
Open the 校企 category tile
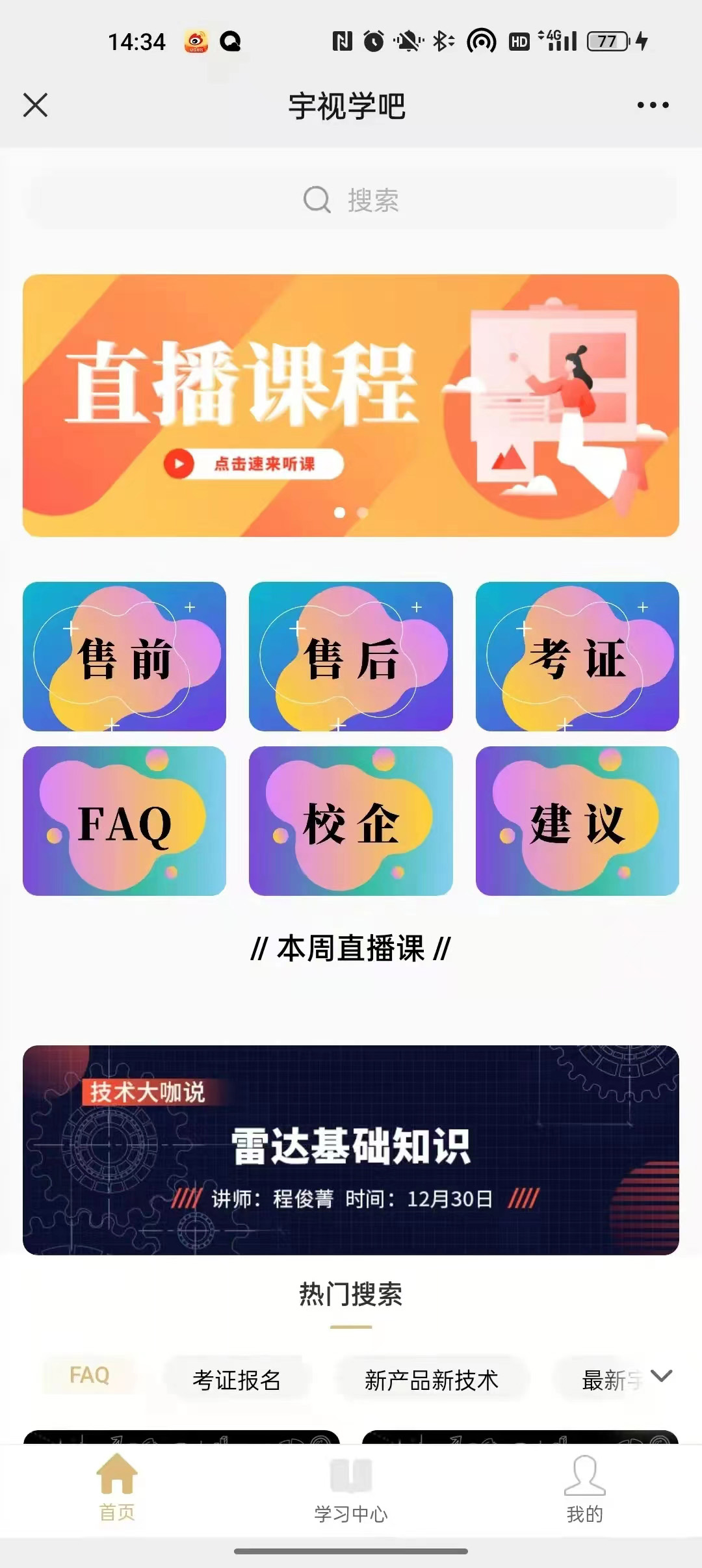coord(351,821)
